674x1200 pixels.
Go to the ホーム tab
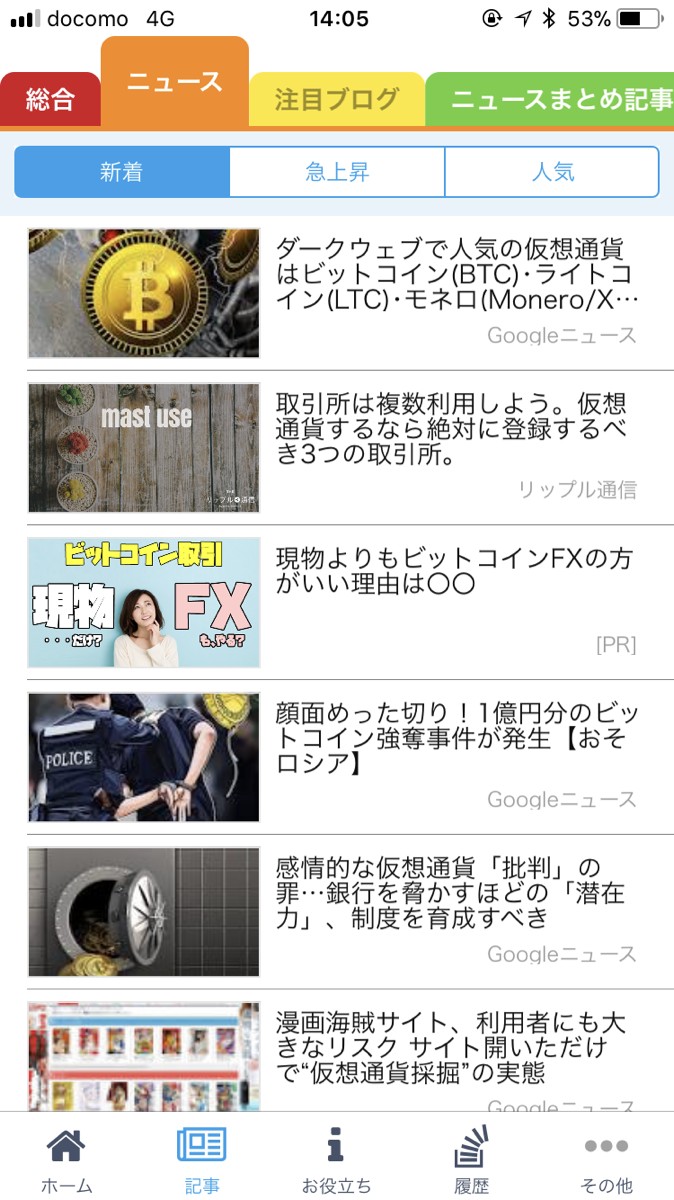(x=66, y=1160)
